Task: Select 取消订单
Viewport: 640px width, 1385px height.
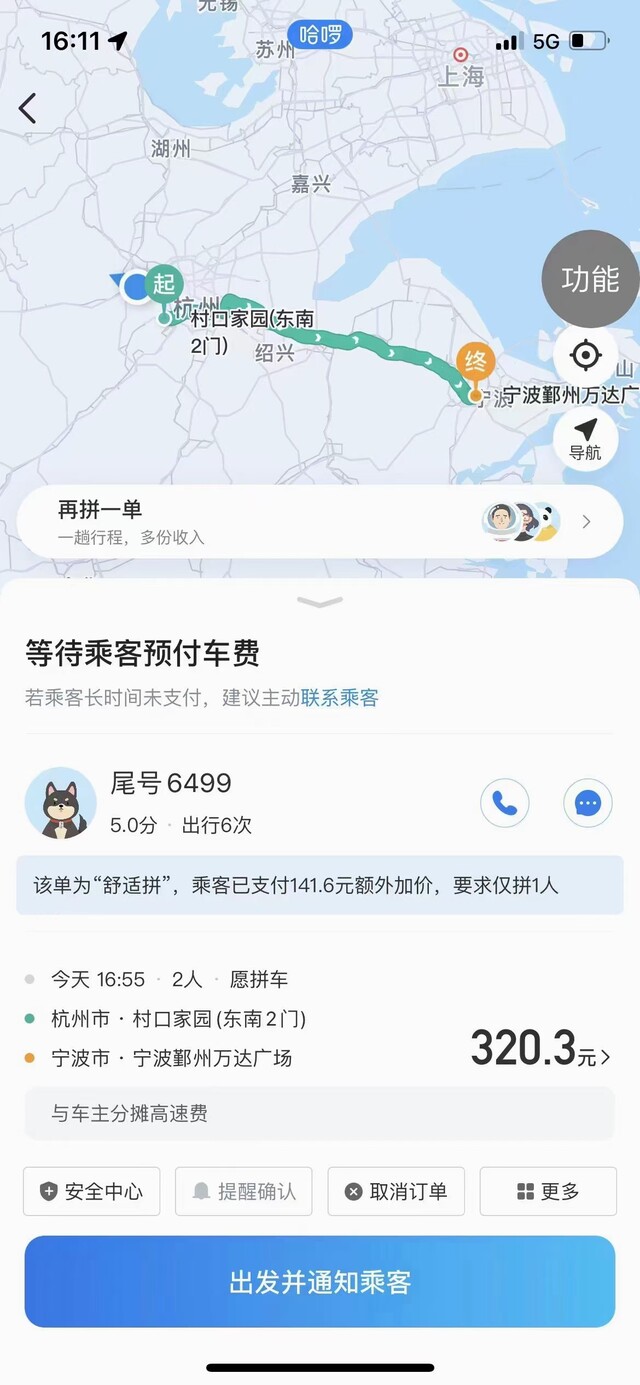Action: point(396,1191)
